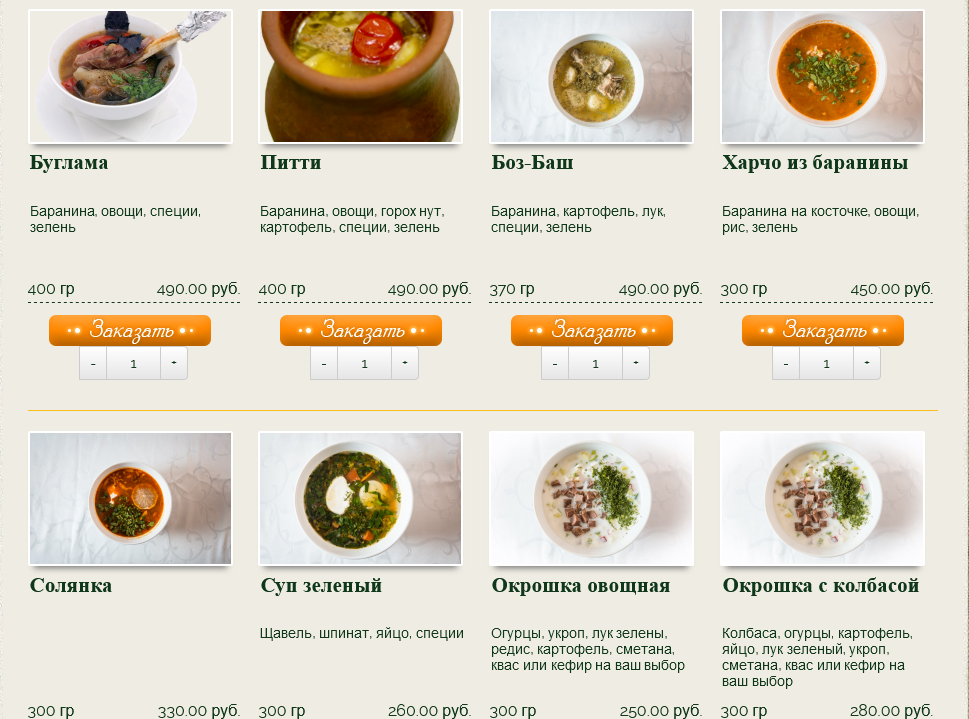Reduce Боз-Баш portion count
The image size is (969, 719).
pyautogui.click(x=555, y=364)
